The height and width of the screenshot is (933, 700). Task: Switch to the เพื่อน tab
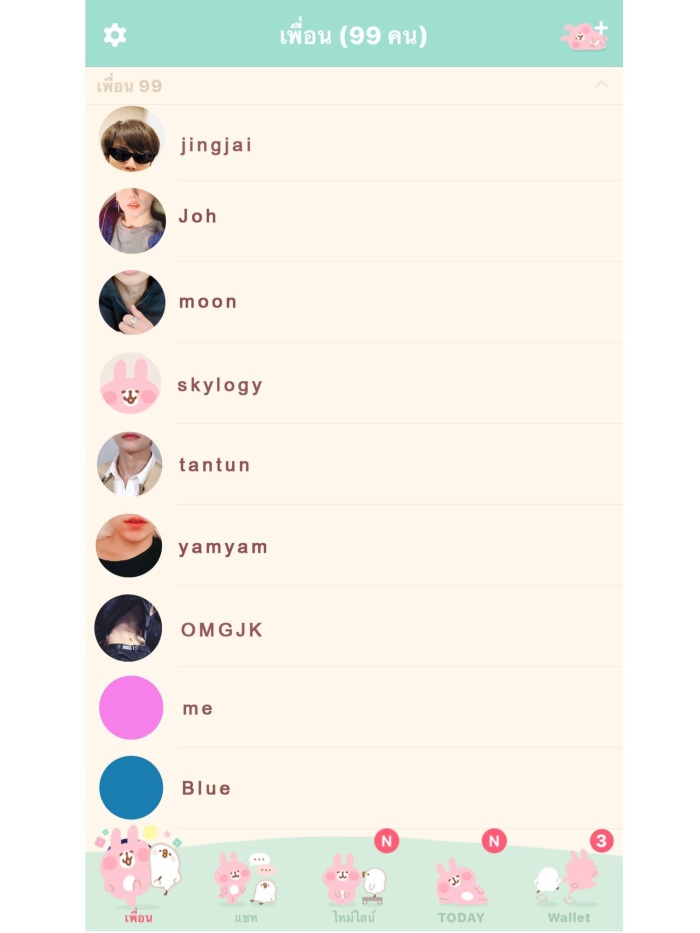[x=138, y=882]
